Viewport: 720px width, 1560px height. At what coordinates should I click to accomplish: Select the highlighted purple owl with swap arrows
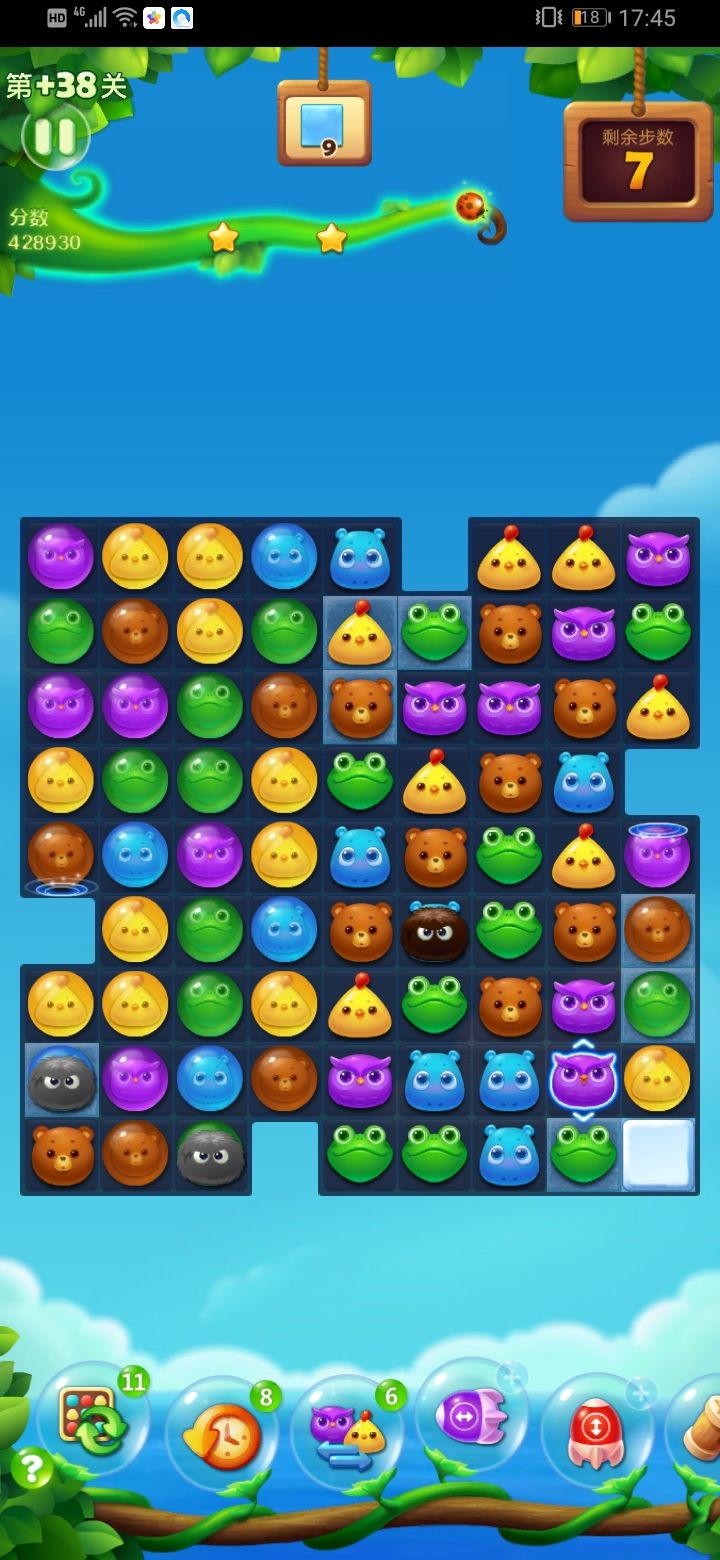(583, 1079)
